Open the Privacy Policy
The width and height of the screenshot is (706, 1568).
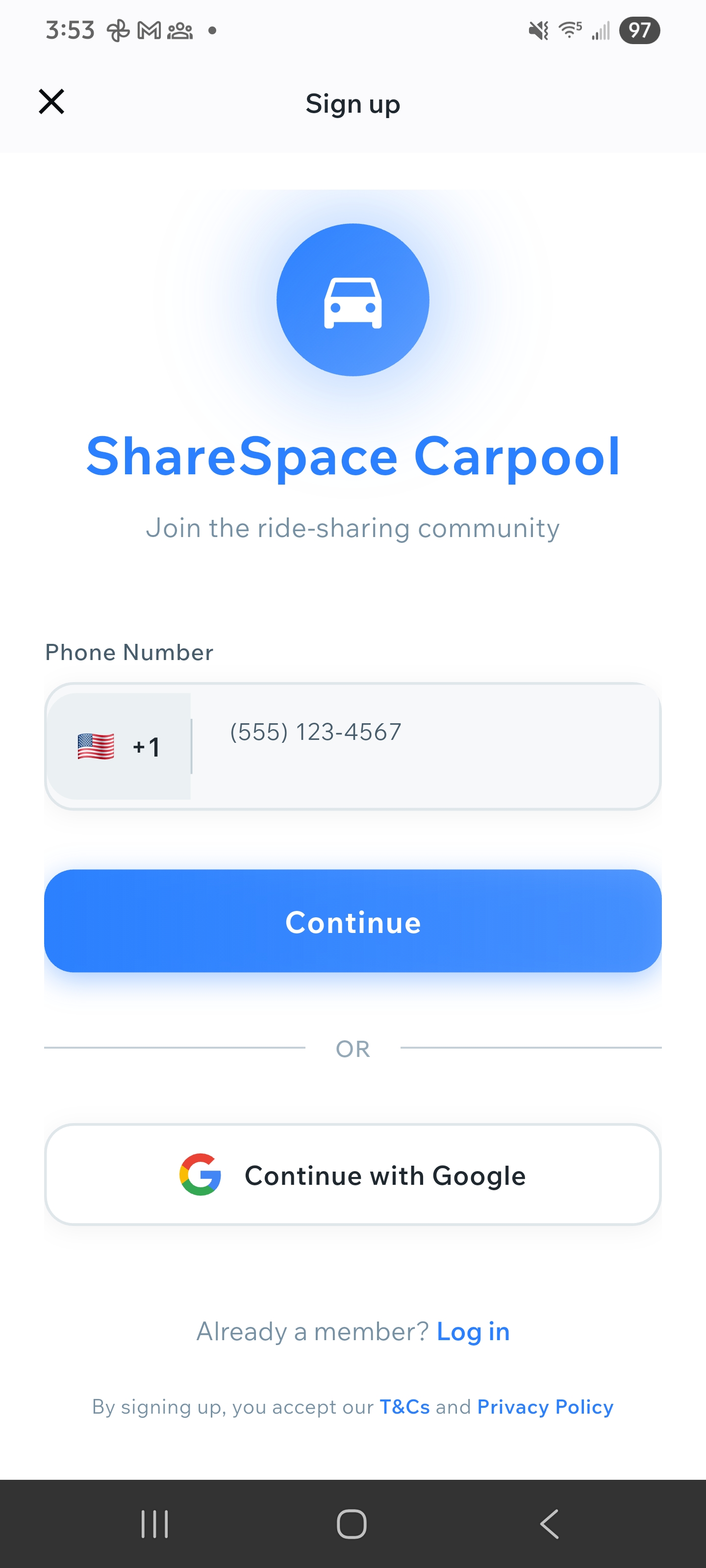point(545,1407)
